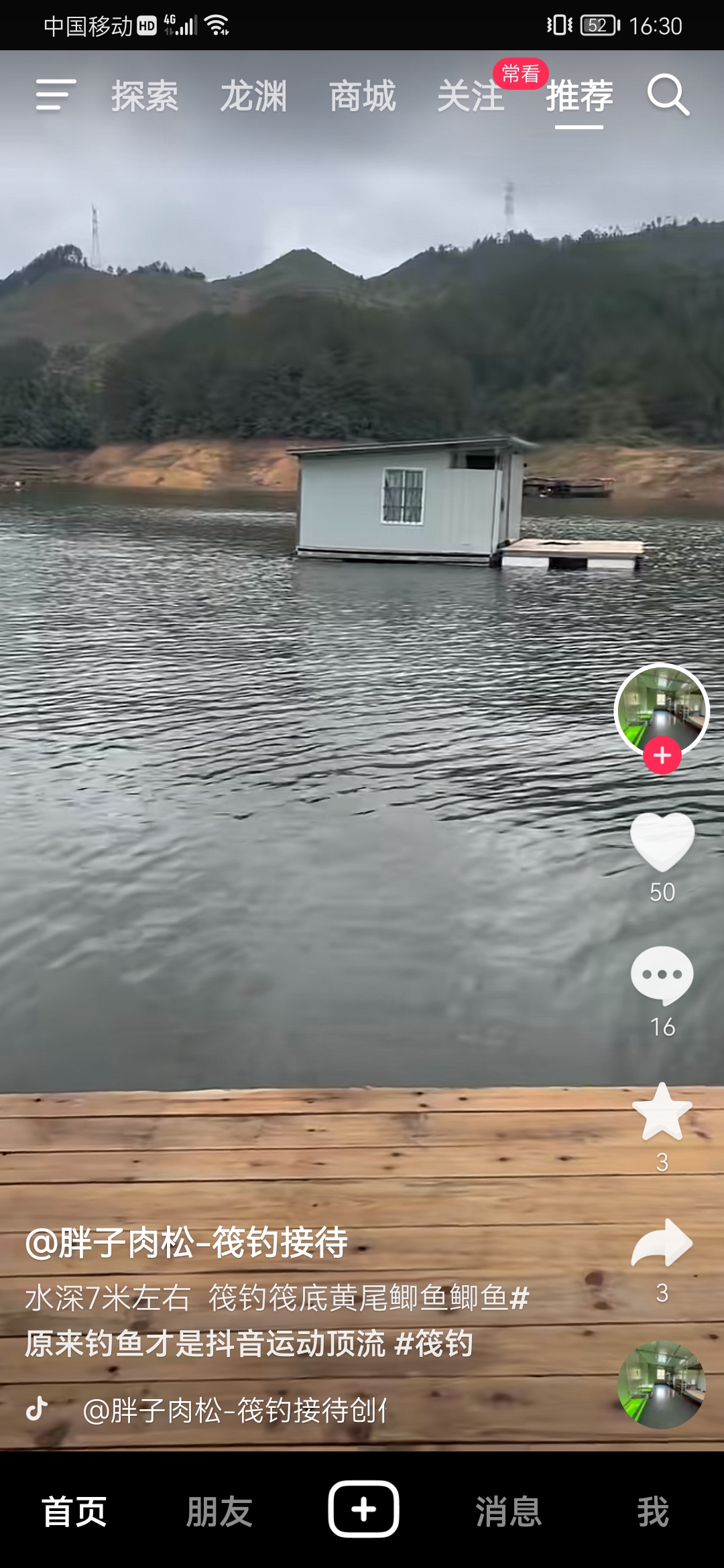The height and width of the screenshot is (1568, 724).
Task: Add video to favorites star
Action: [x=662, y=1112]
